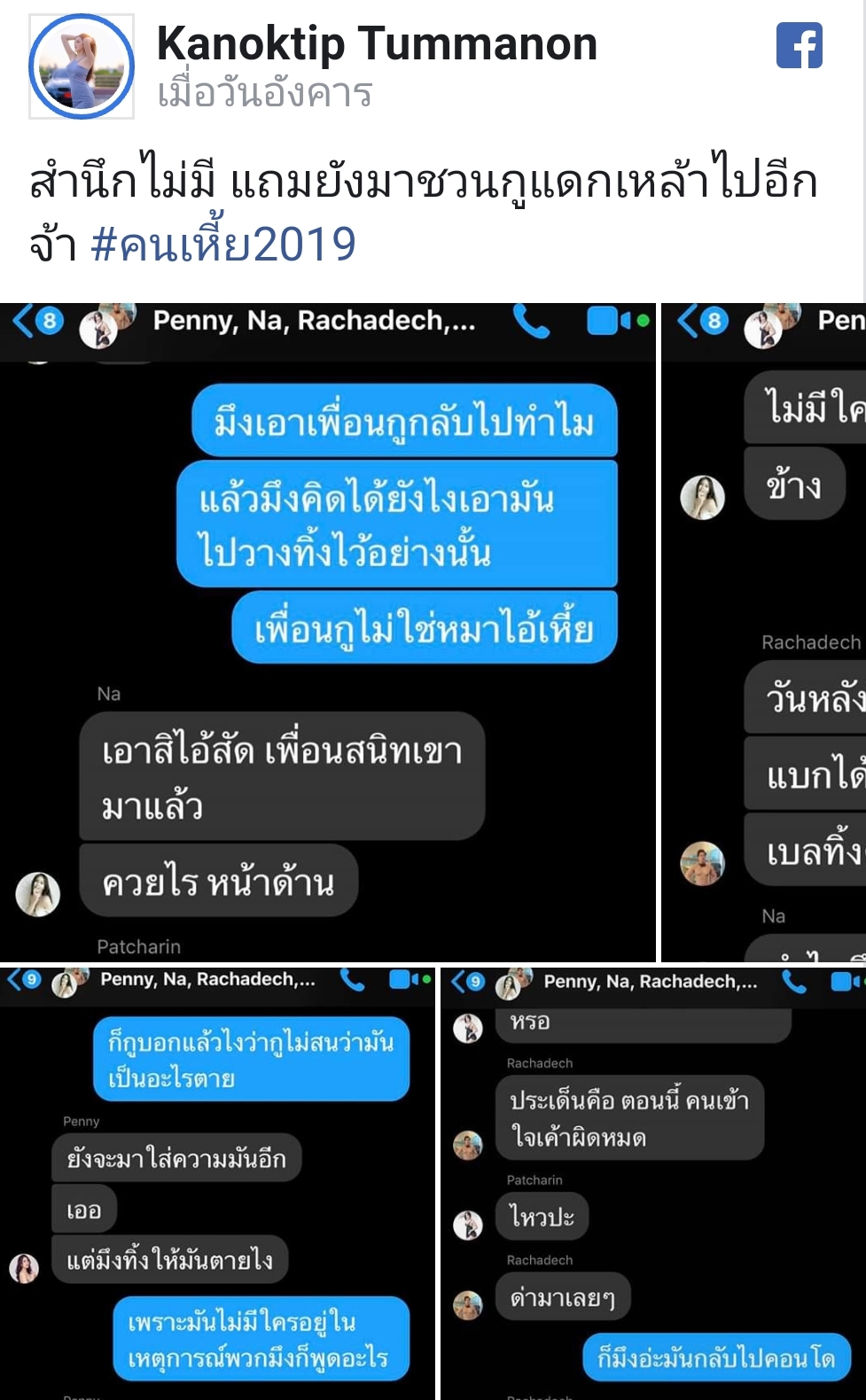Open Kanoktip Tummanon's profile picture

pyautogui.click(x=82, y=66)
